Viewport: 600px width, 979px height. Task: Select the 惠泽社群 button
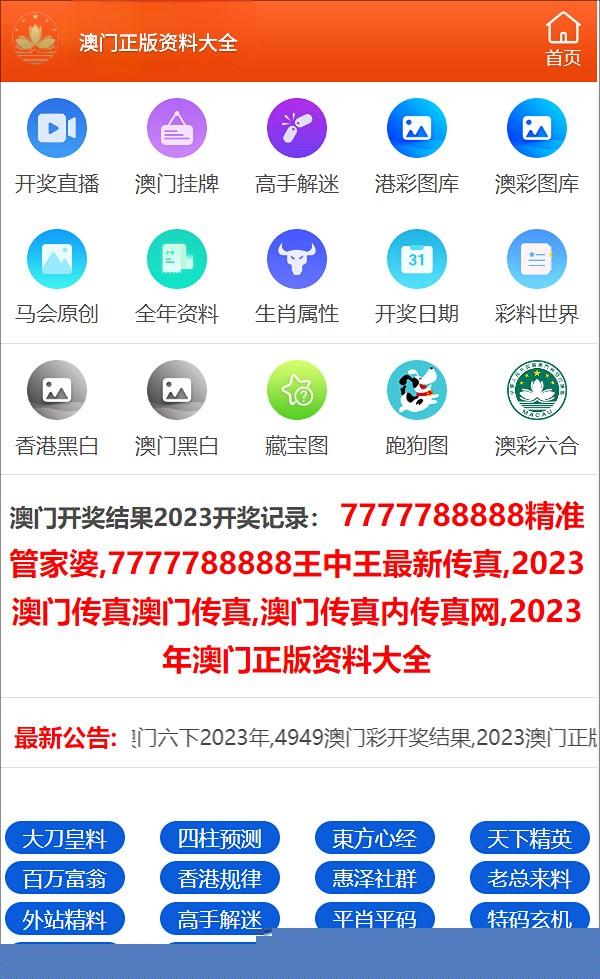(x=375, y=878)
